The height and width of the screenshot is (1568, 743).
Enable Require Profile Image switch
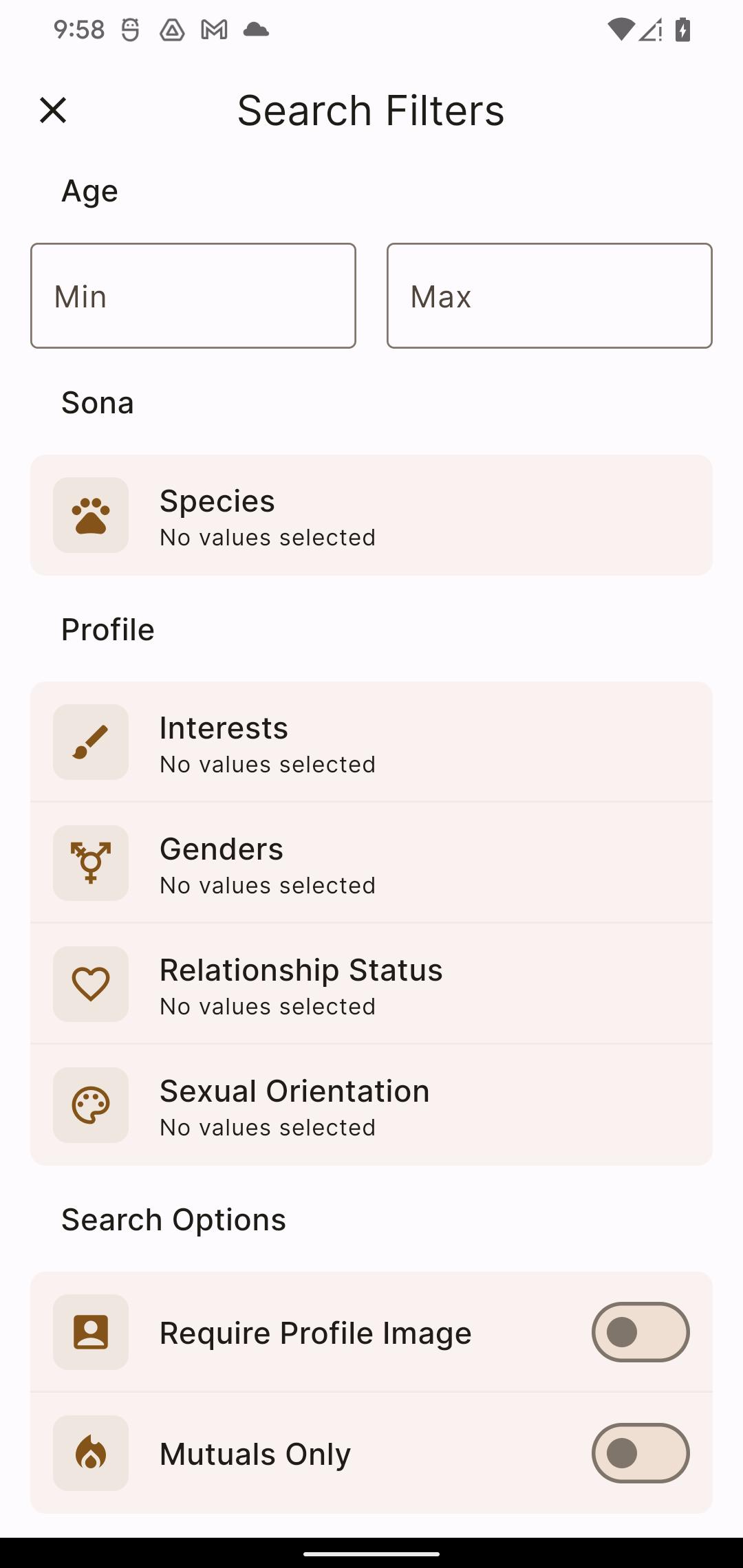coord(640,1332)
